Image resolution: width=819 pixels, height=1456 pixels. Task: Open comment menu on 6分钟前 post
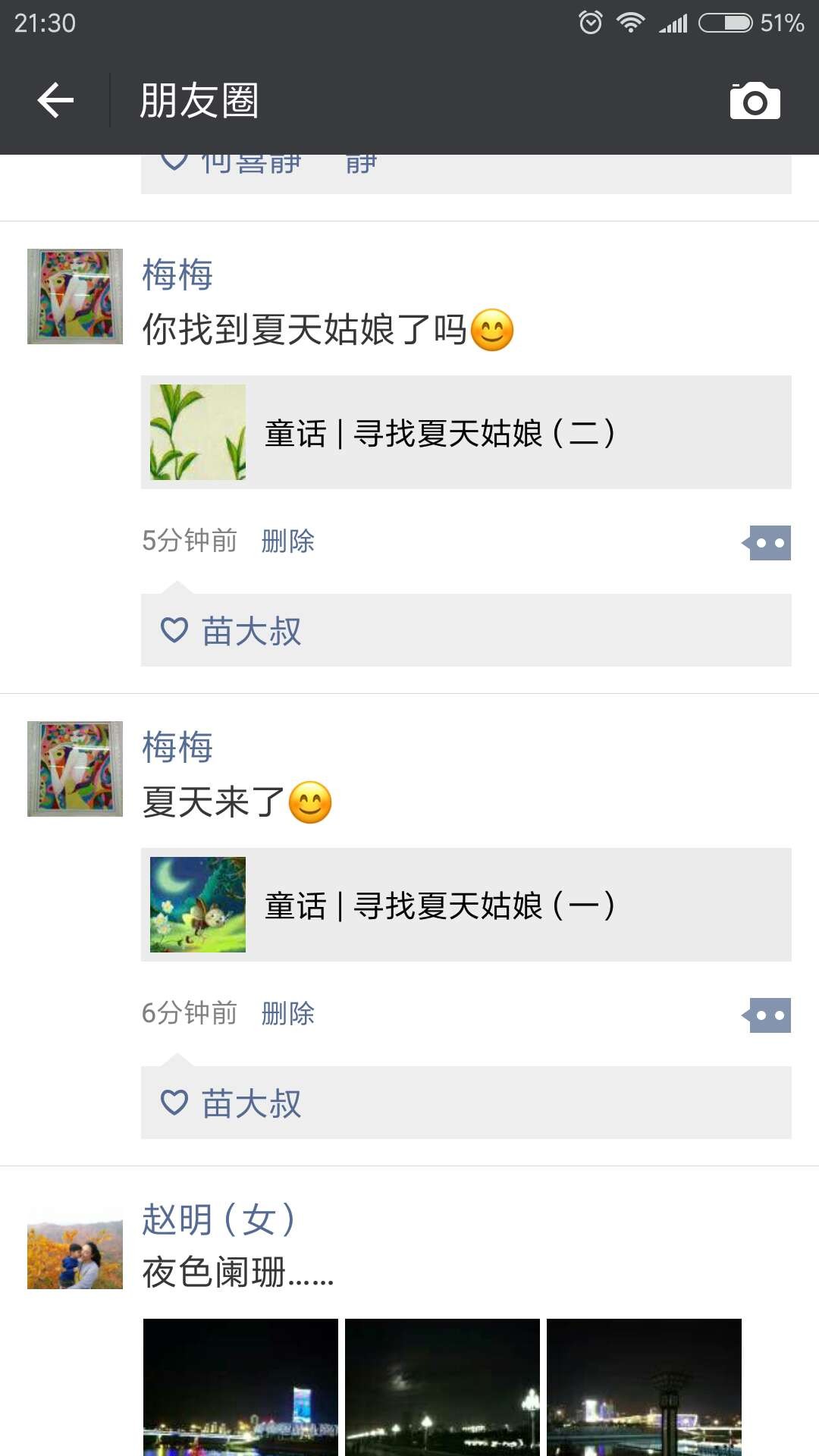tap(768, 1015)
